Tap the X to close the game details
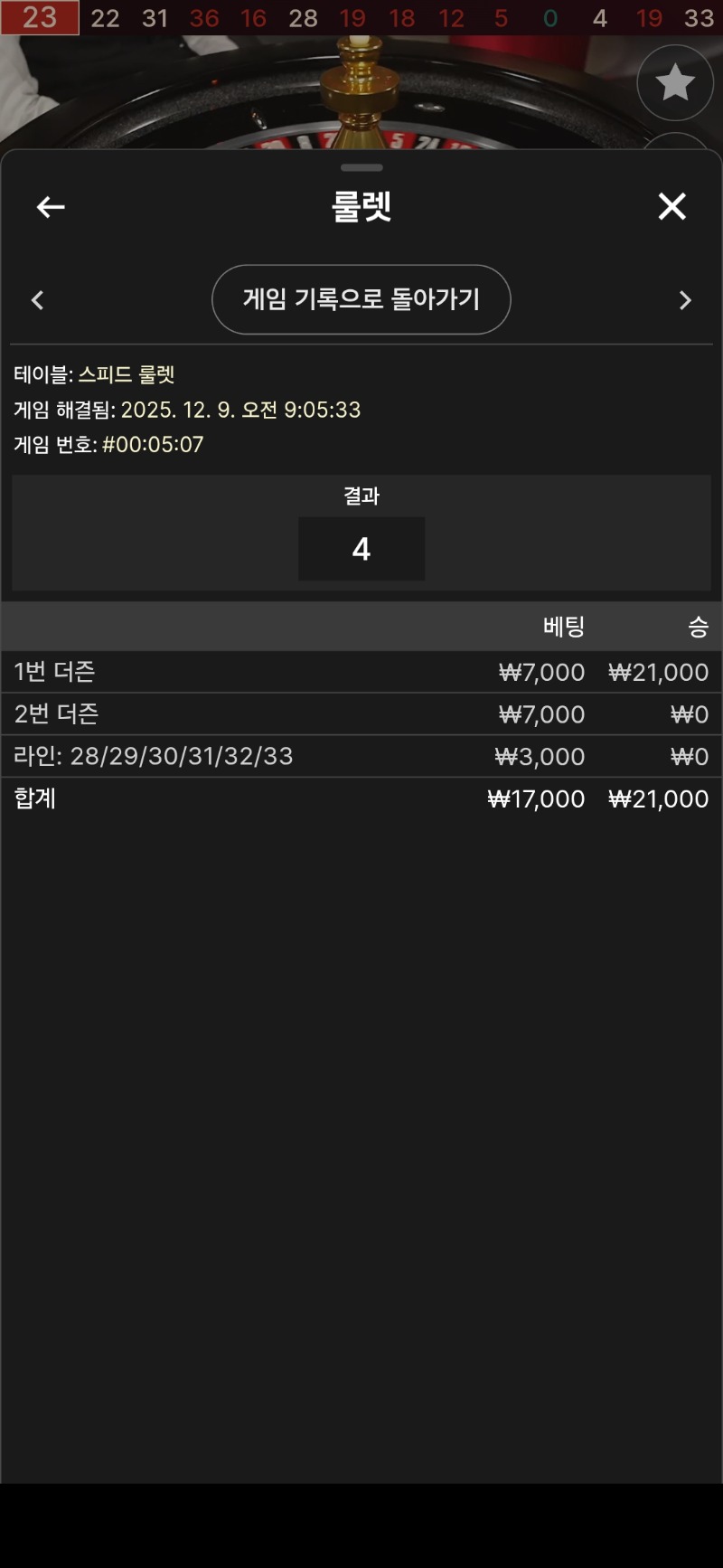723x1568 pixels. (x=672, y=207)
